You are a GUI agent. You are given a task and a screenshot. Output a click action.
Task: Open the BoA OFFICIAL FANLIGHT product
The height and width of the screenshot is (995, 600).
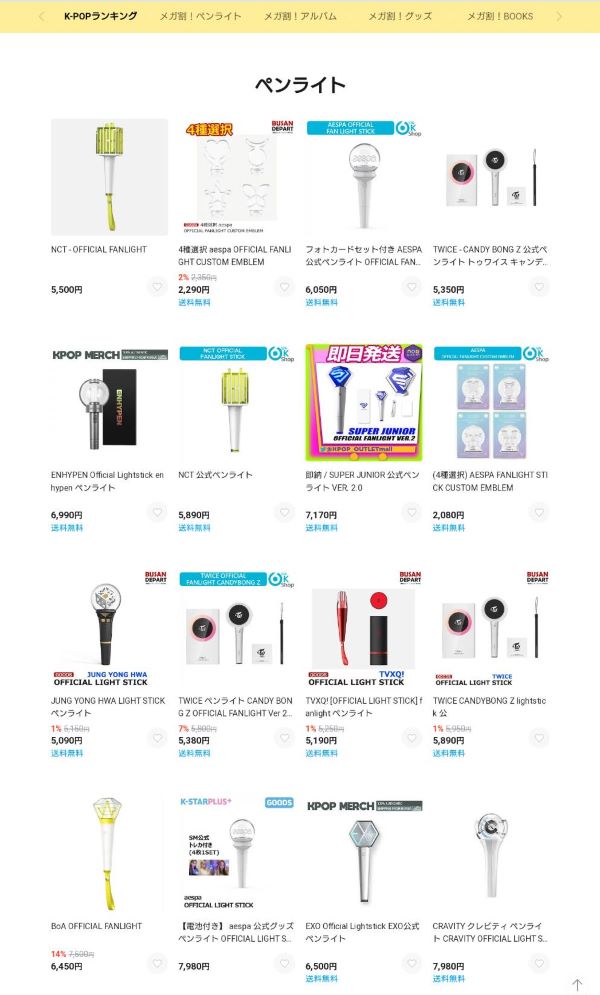109,854
